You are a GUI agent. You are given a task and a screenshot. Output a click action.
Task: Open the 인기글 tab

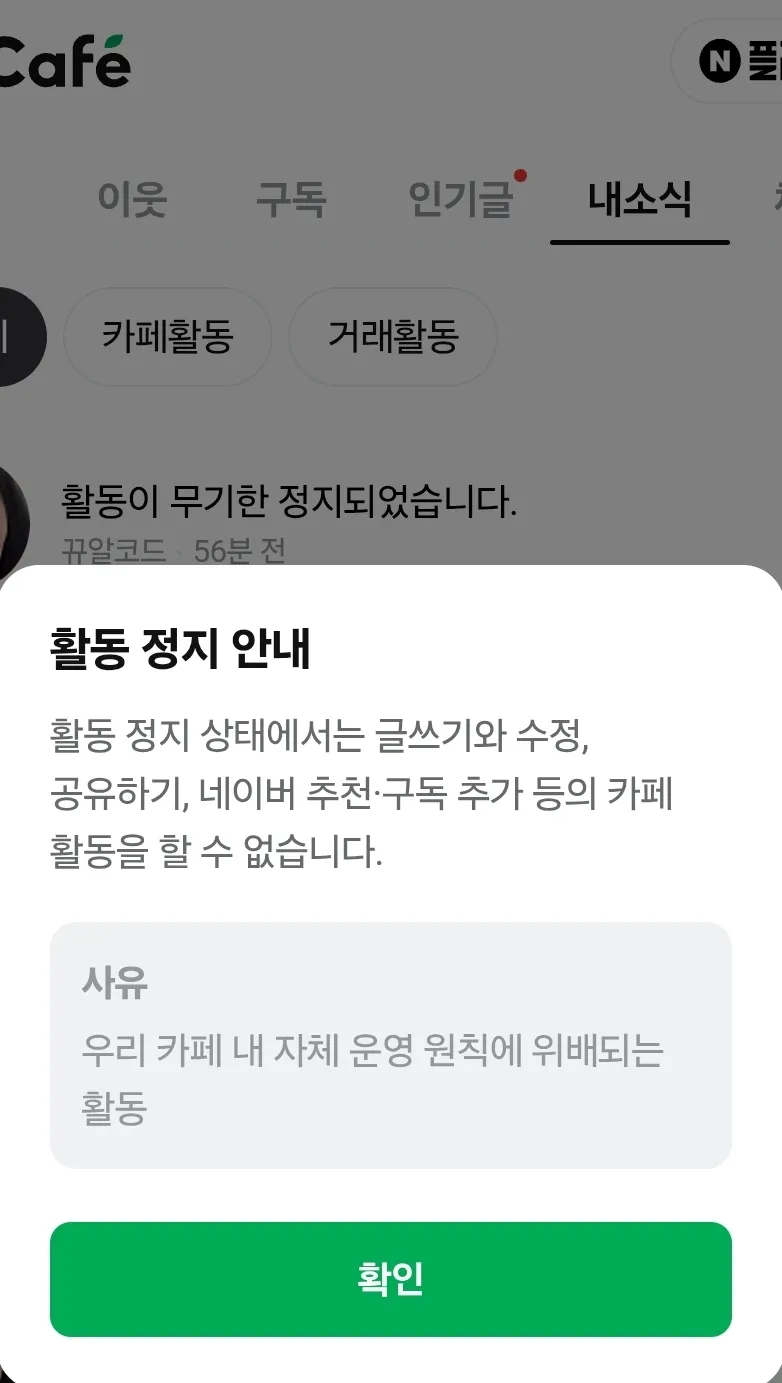tap(461, 199)
